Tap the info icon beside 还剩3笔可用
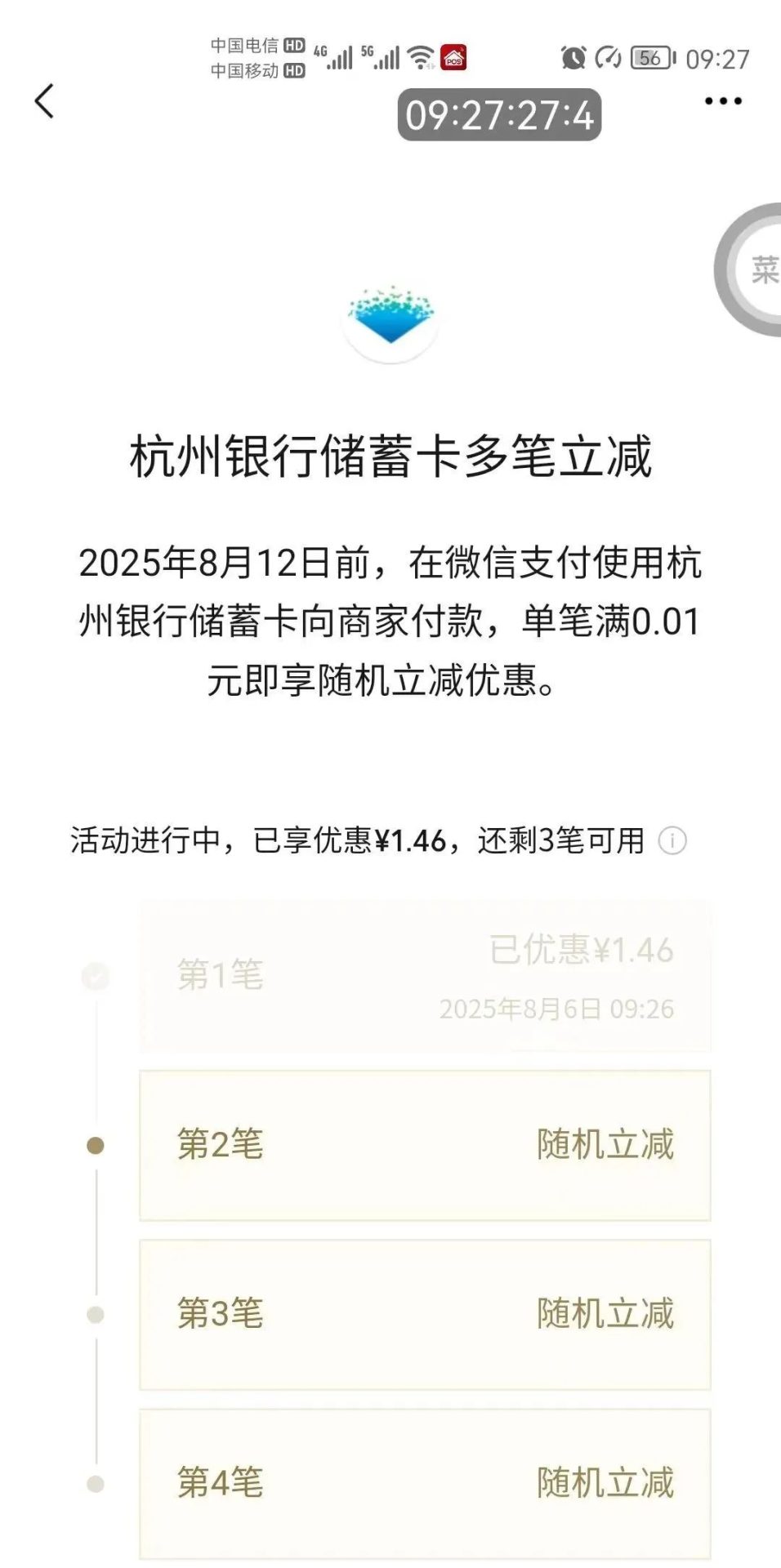Image resolution: width=781 pixels, height=1568 pixels. tap(672, 840)
